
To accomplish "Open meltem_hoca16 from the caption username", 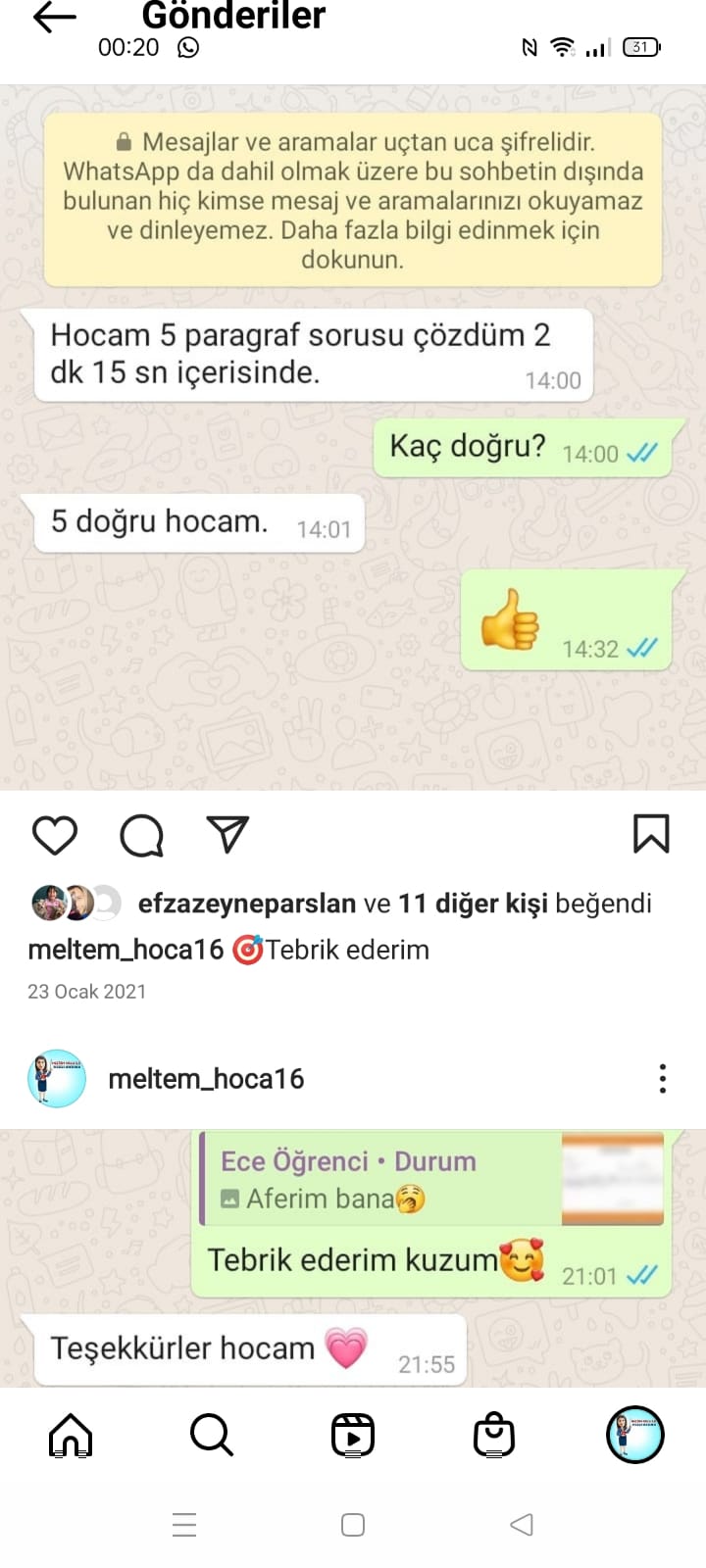I will [x=126, y=950].
